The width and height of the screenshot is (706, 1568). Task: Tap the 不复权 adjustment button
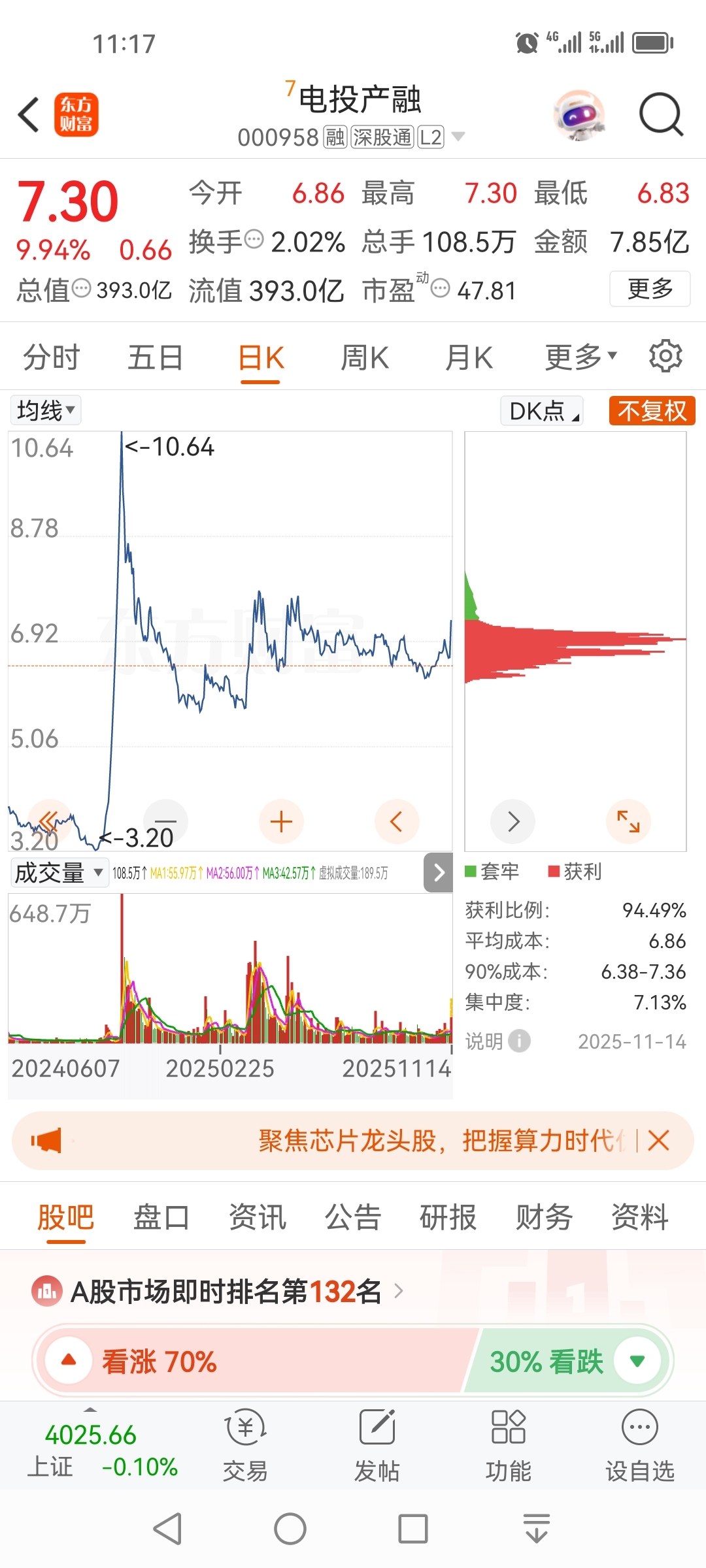[652, 411]
